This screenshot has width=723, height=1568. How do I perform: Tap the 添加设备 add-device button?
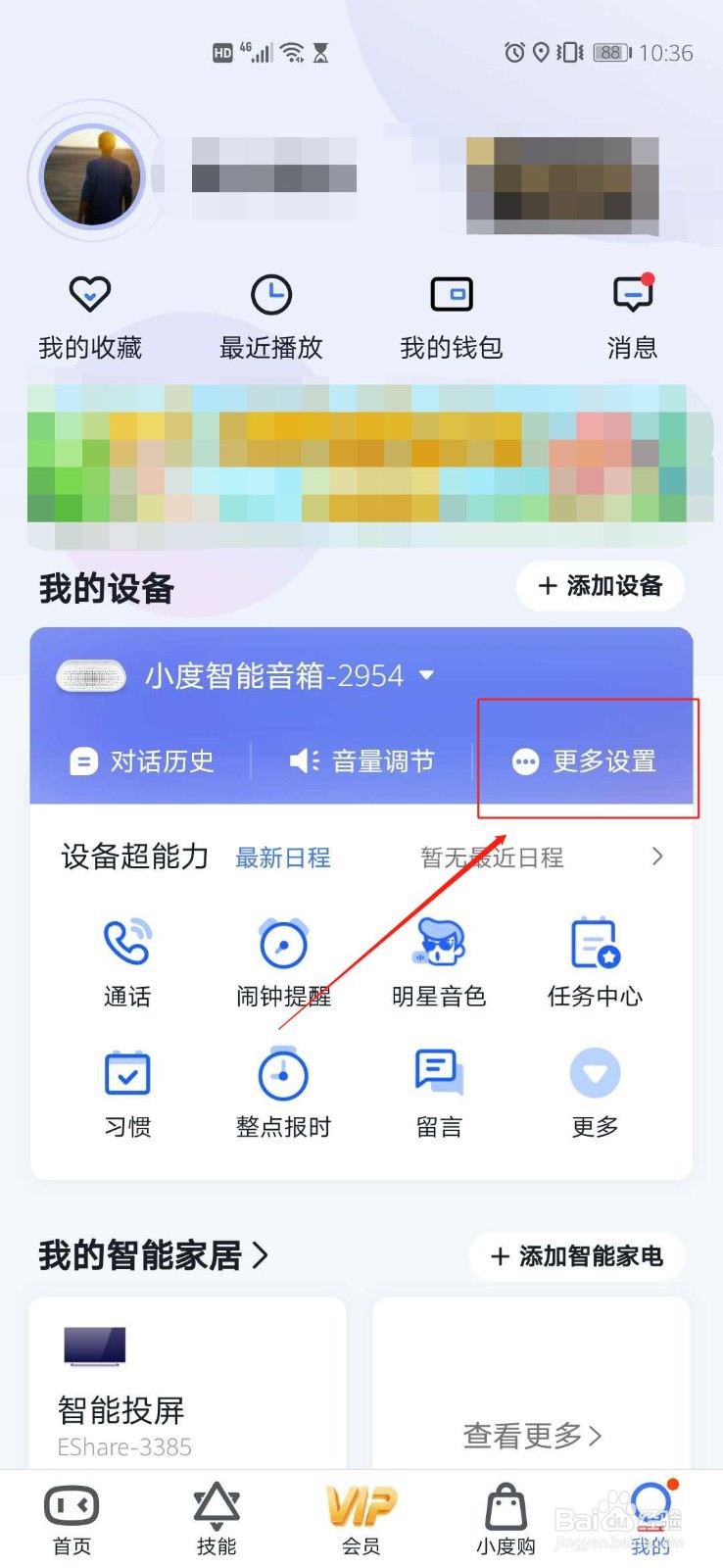point(600,586)
